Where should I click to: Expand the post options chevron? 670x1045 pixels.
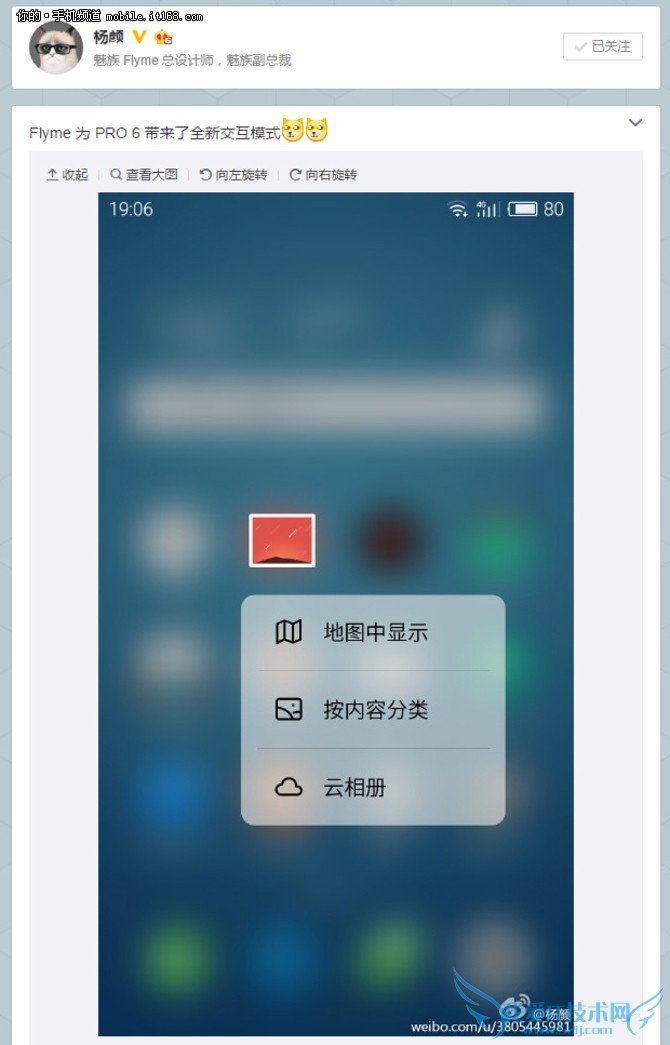pyautogui.click(x=634, y=122)
